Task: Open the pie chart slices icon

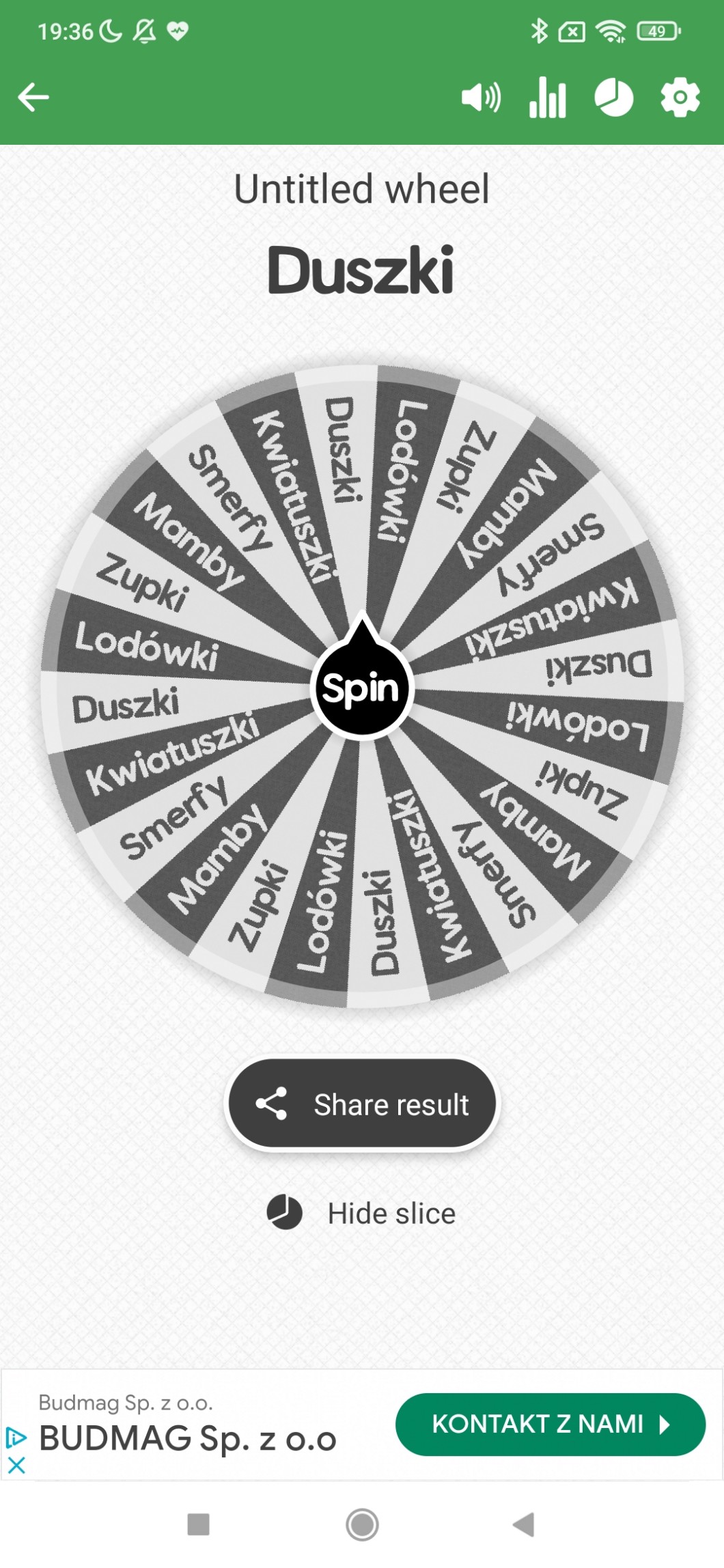Action: point(613,98)
